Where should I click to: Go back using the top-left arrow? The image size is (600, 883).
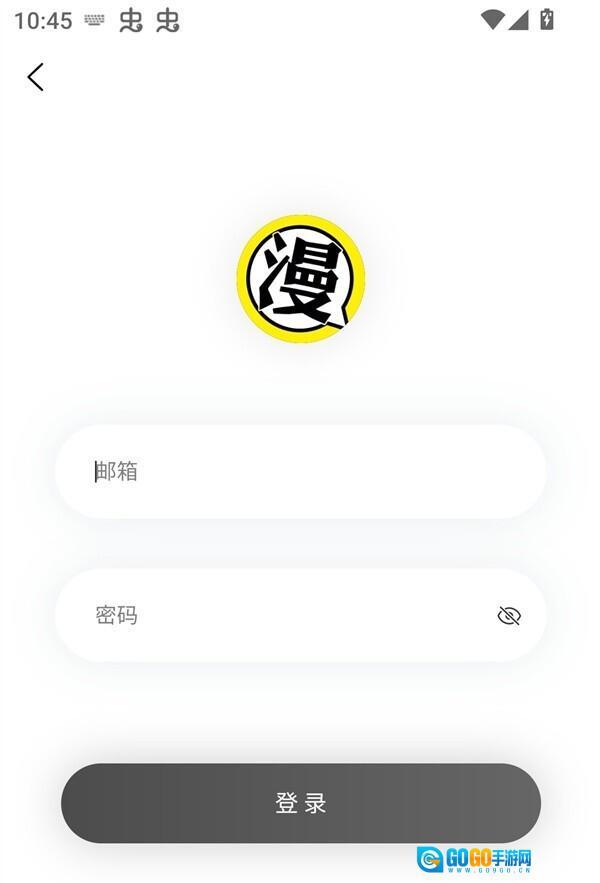36,77
